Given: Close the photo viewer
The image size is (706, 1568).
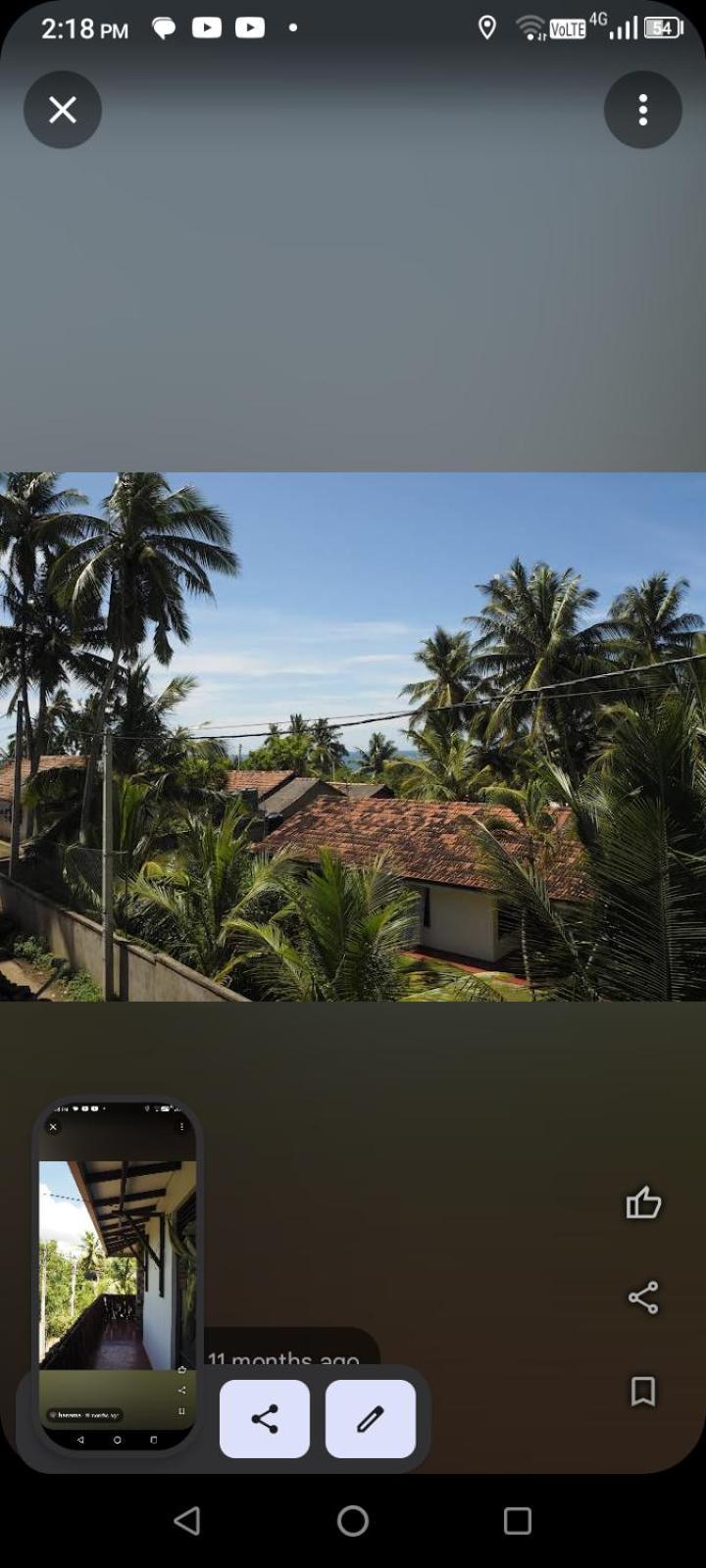Looking at the screenshot, I should click(x=63, y=110).
